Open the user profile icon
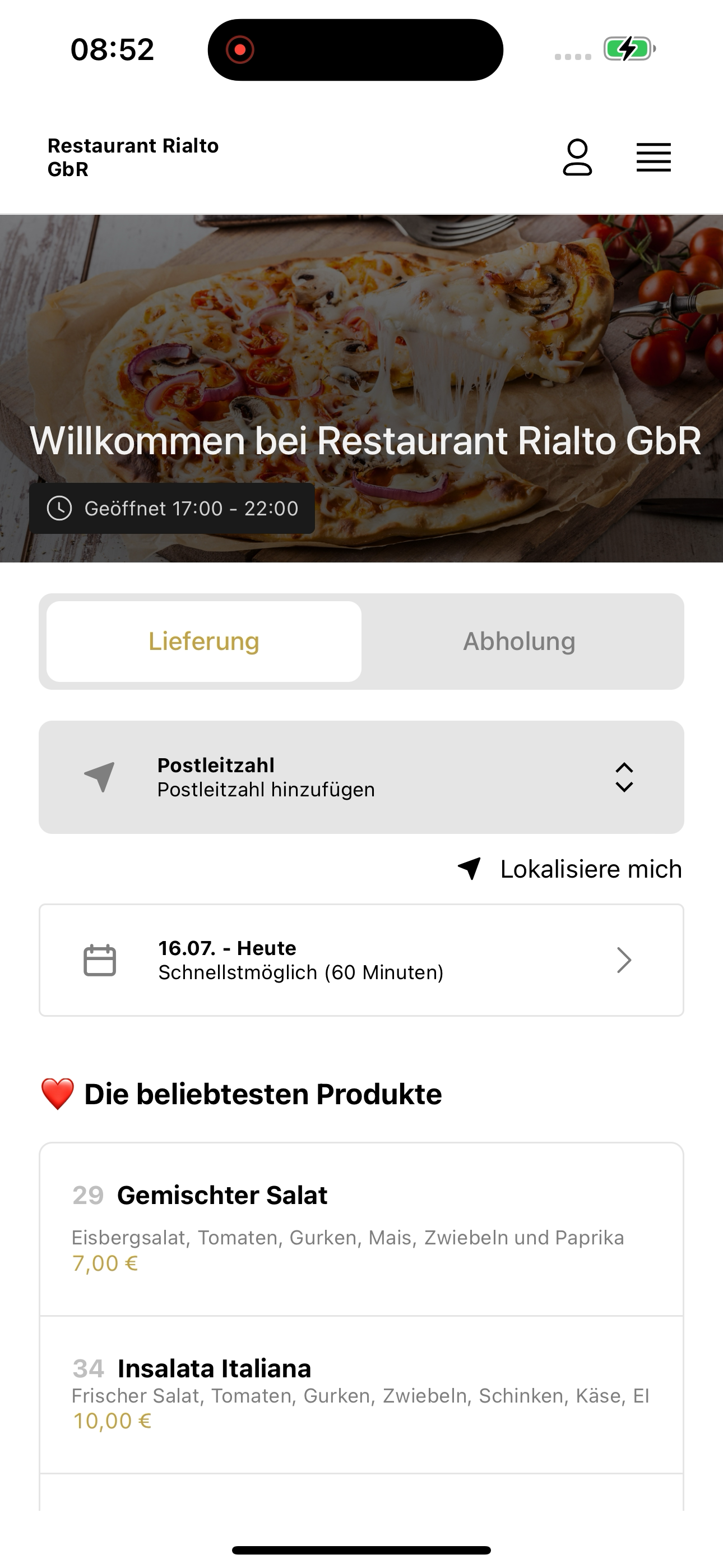723x1568 pixels. (577, 158)
